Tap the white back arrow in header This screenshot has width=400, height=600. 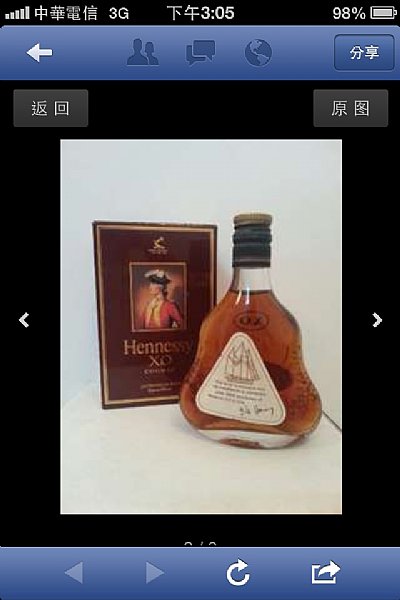pos(39,52)
